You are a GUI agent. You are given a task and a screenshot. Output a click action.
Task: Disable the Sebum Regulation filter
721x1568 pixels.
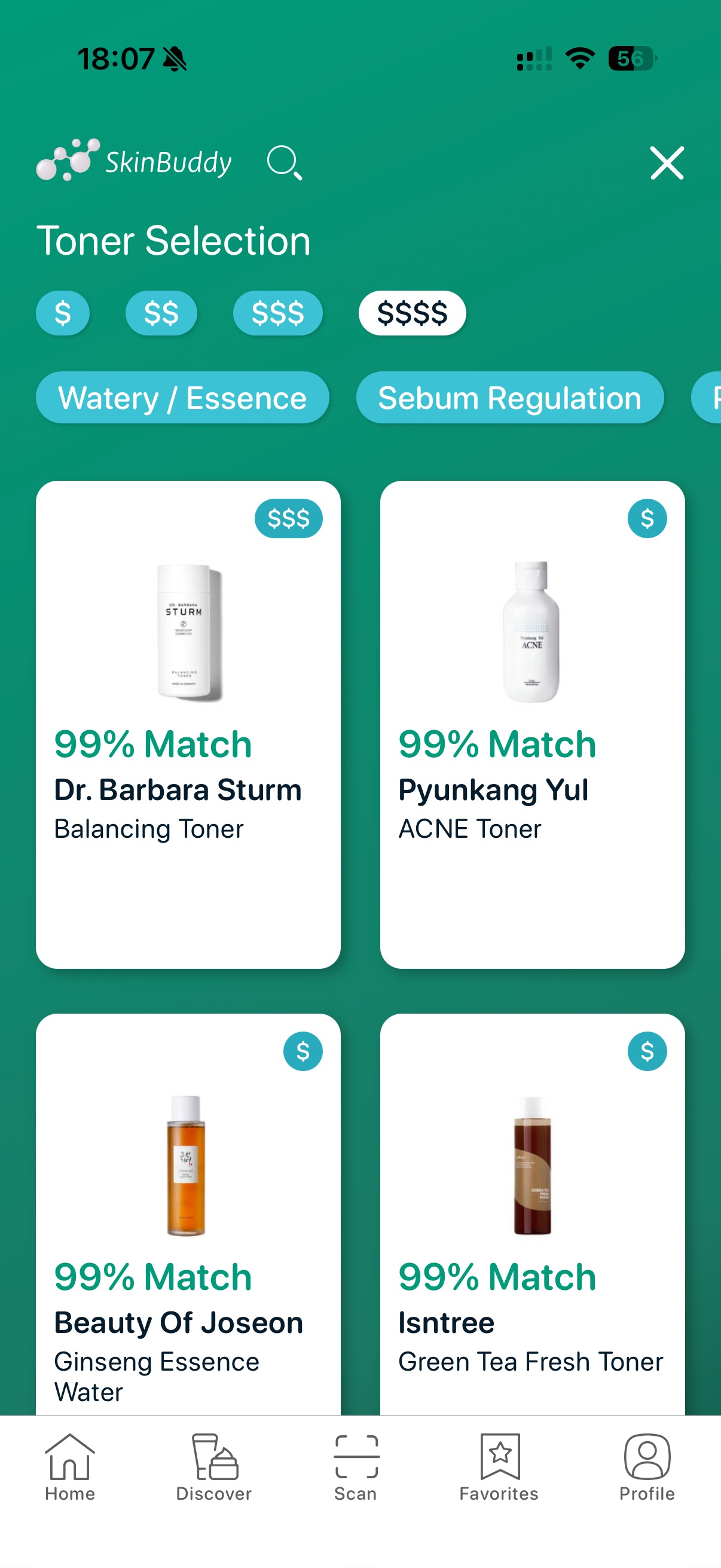(x=510, y=398)
